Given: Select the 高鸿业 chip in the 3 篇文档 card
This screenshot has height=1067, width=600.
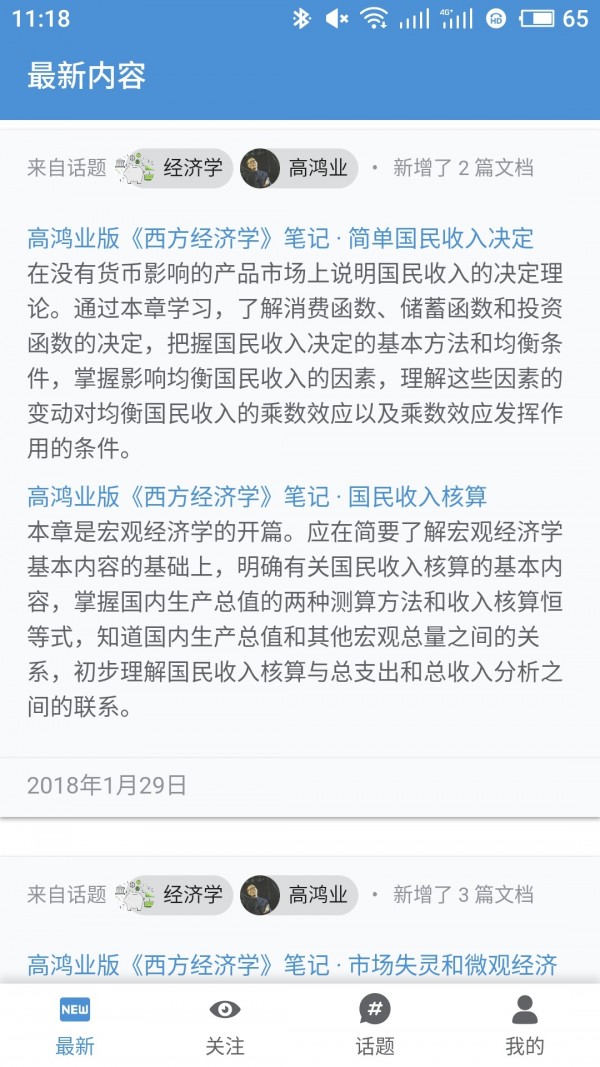Looking at the screenshot, I should (x=298, y=894).
